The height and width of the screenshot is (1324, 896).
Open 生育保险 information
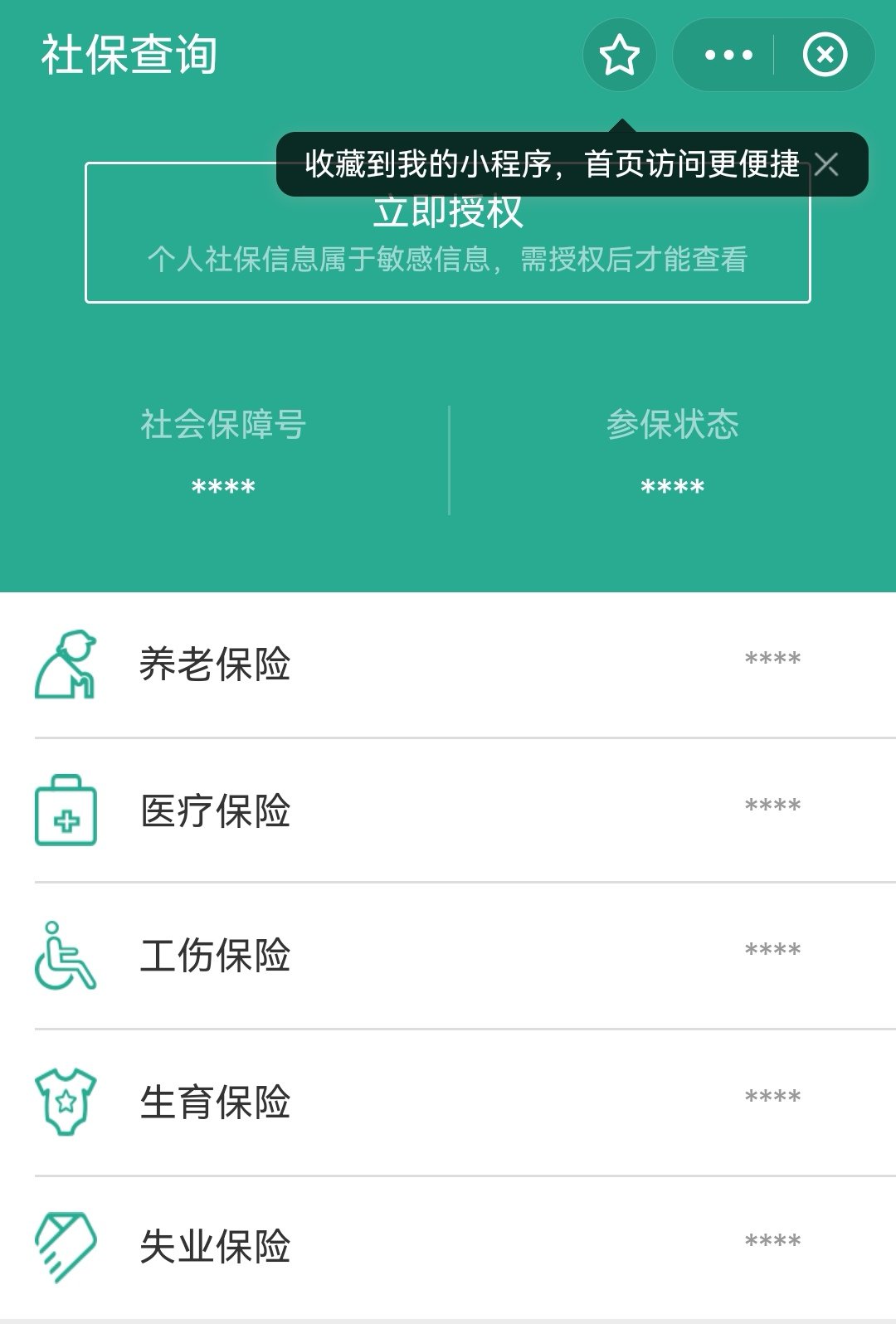tap(448, 1102)
